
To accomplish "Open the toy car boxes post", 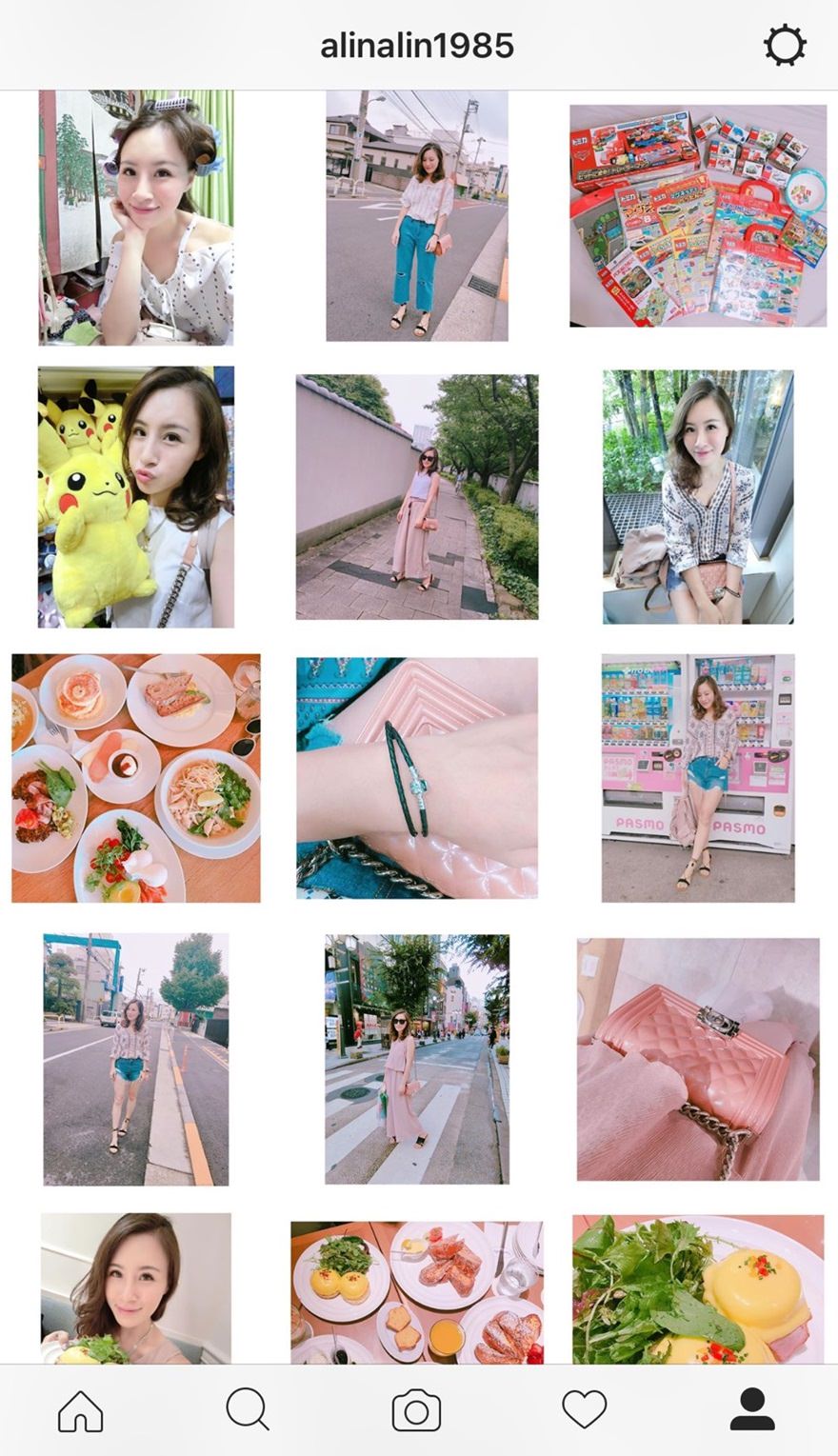I will point(698,215).
